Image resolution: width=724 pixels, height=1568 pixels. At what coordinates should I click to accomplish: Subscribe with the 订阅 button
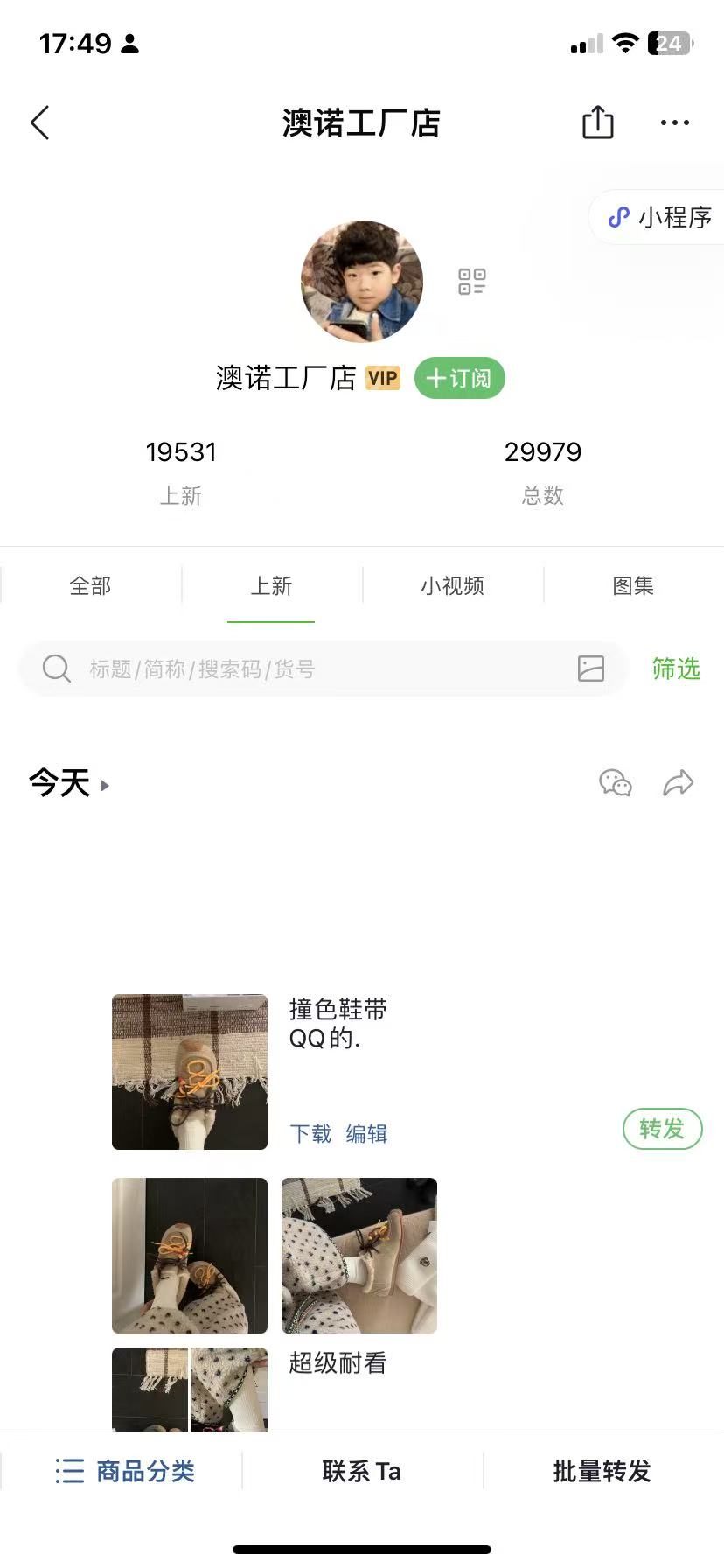[459, 378]
